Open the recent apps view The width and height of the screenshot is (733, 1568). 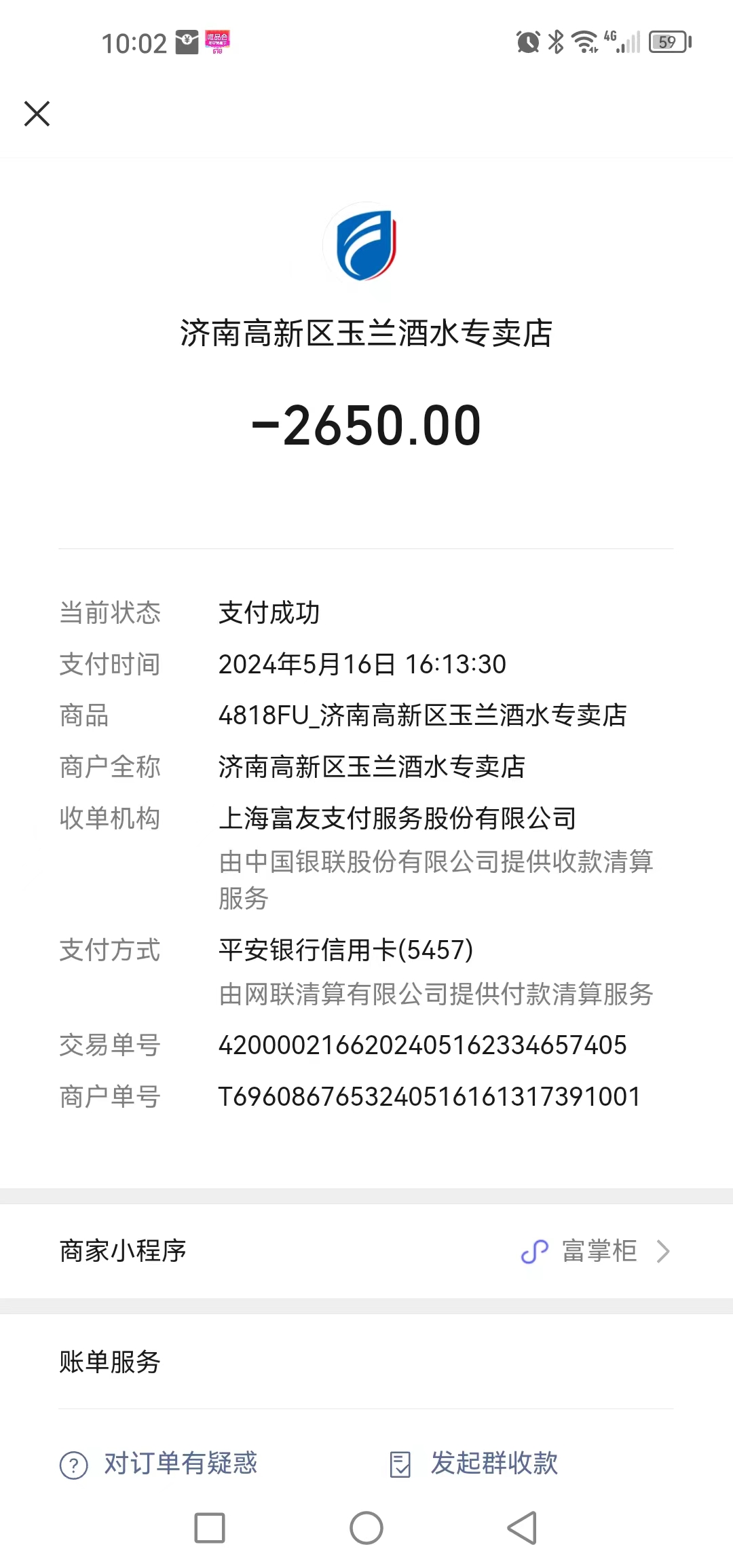tap(210, 1528)
